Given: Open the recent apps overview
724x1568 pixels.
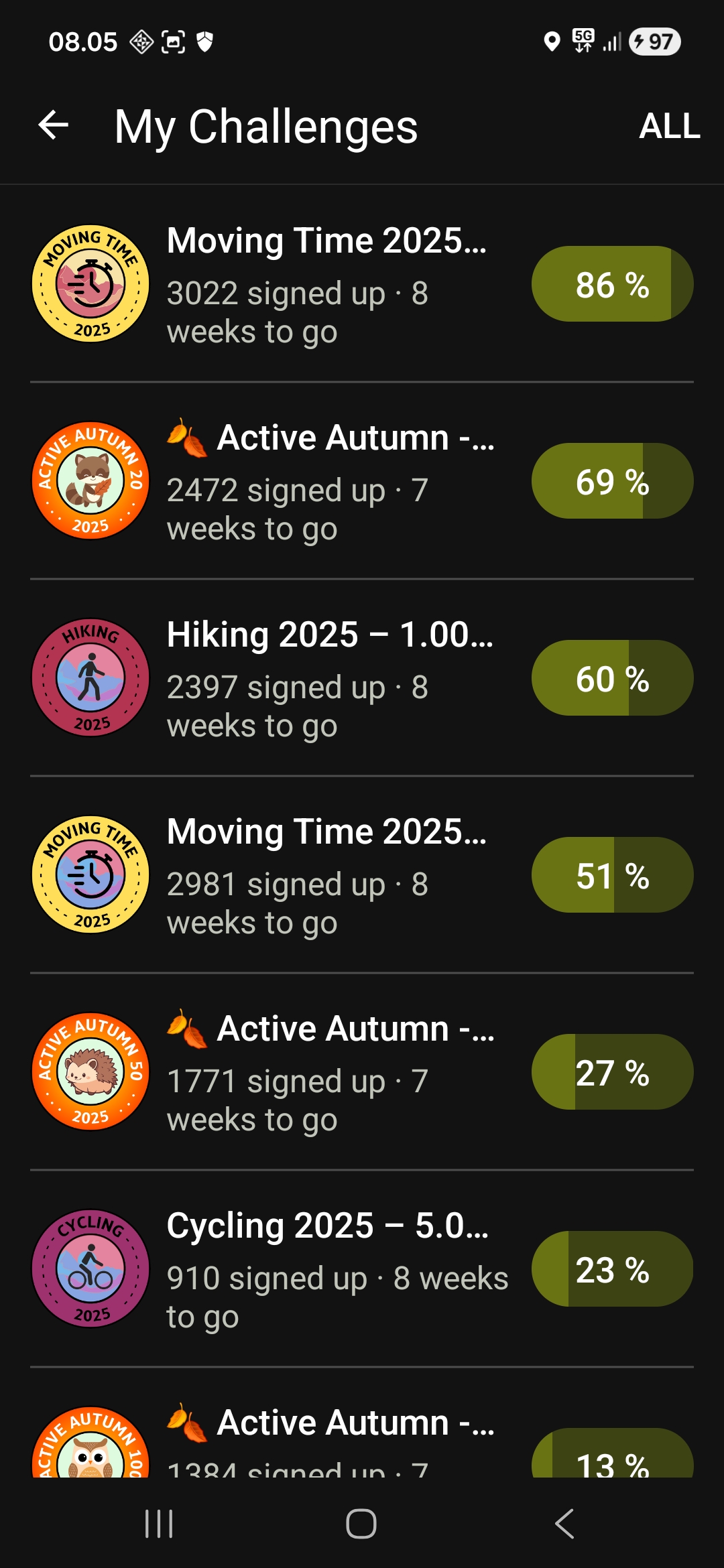Looking at the screenshot, I should coord(160,1524).
